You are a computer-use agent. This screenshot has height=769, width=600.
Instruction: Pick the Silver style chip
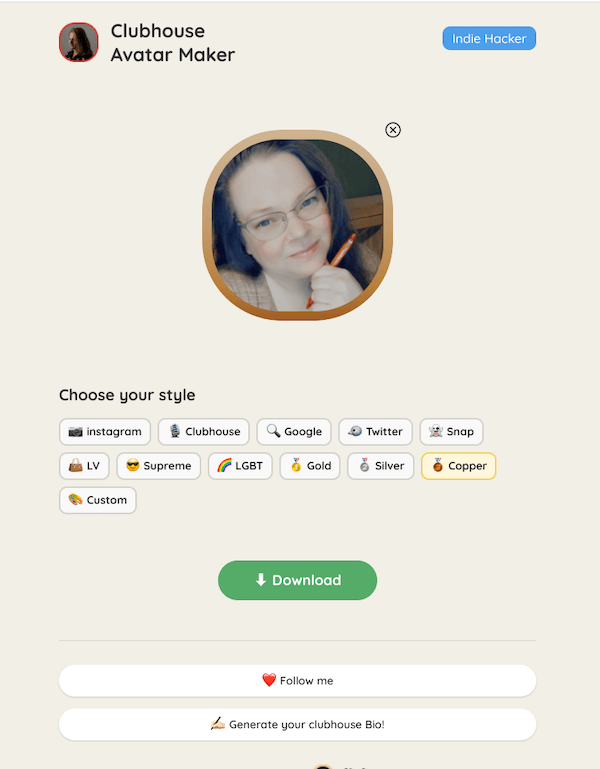[380, 466]
